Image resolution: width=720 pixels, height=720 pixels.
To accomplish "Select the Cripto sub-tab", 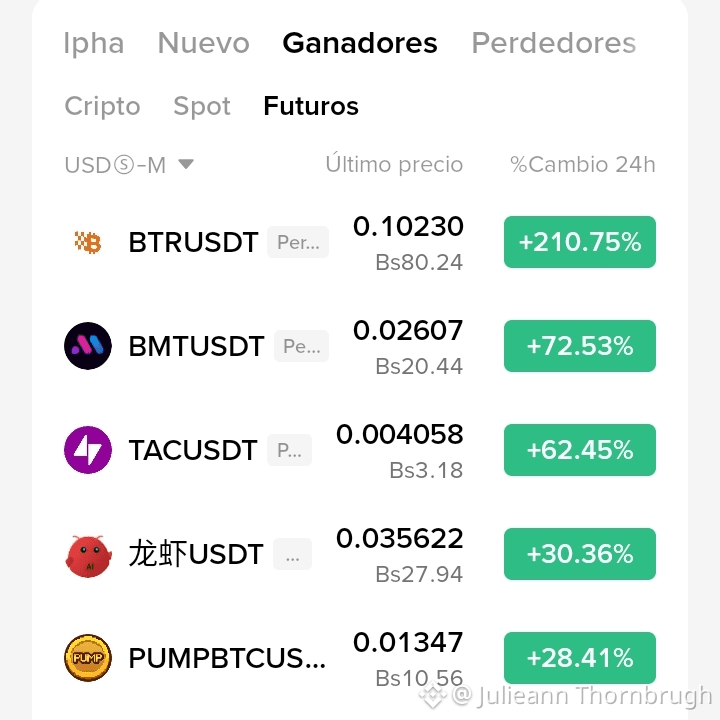I will pyautogui.click(x=102, y=106).
